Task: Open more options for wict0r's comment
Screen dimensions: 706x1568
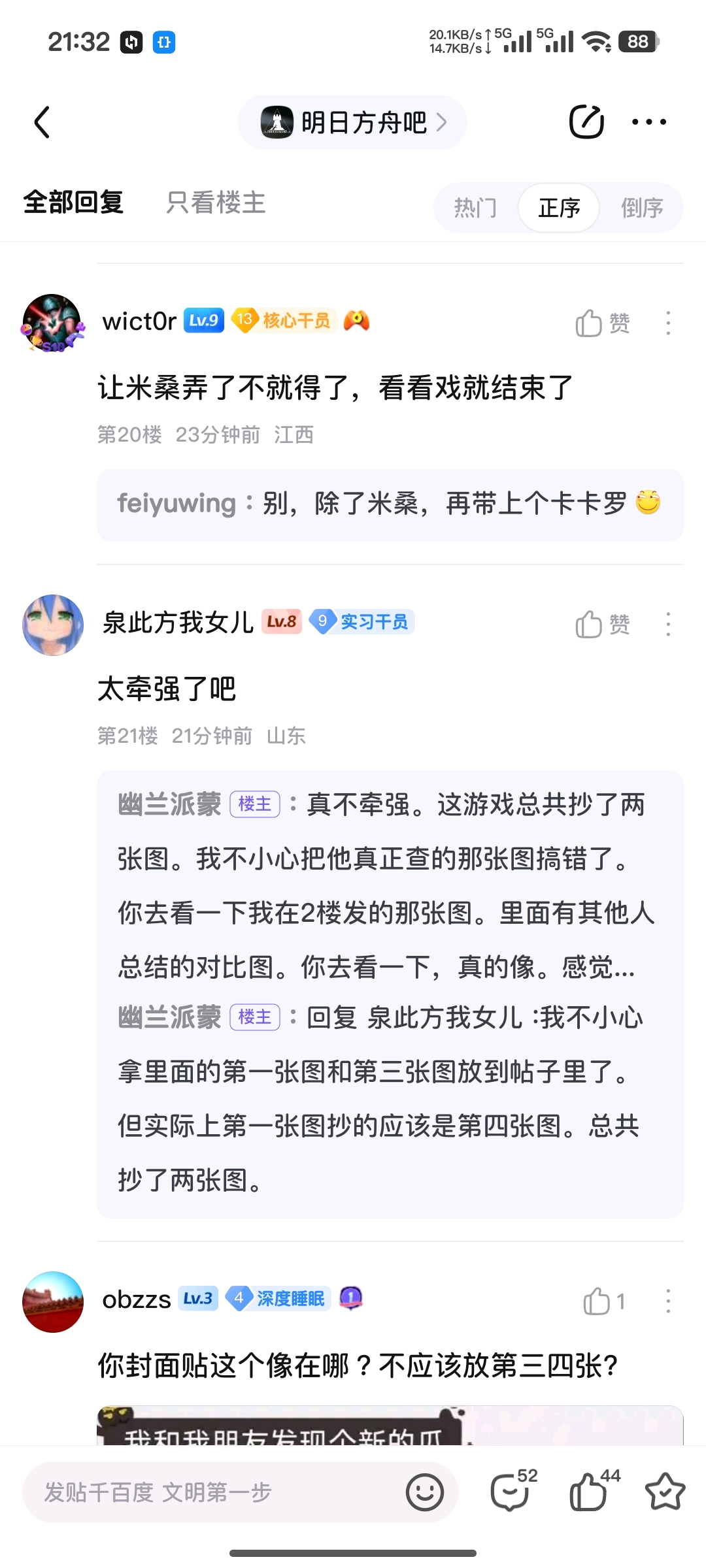Action: click(x=667, y=323)
